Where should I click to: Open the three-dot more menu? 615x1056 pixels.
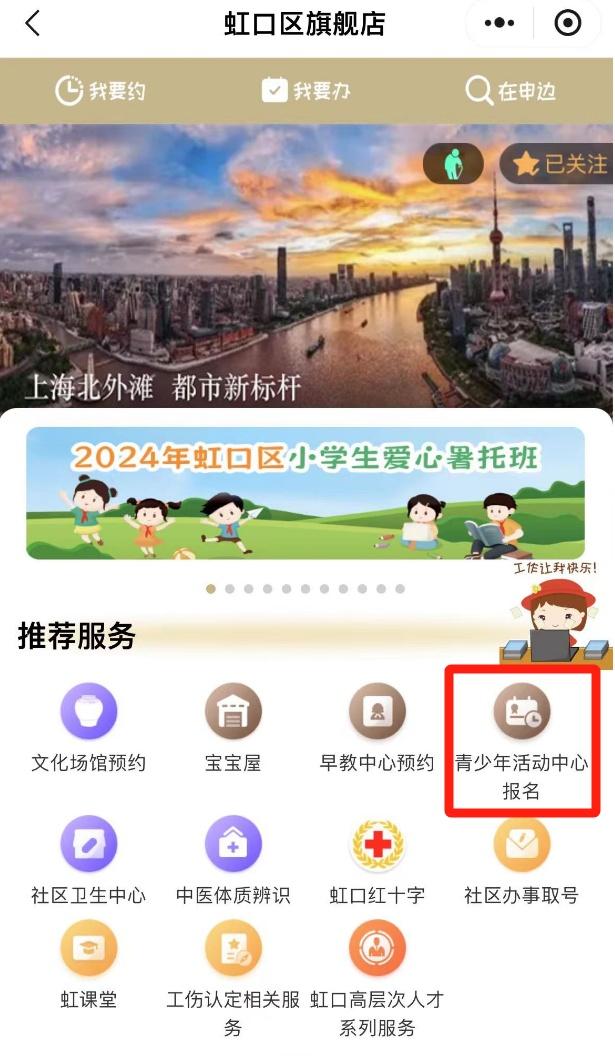click(x=499, y=24)
